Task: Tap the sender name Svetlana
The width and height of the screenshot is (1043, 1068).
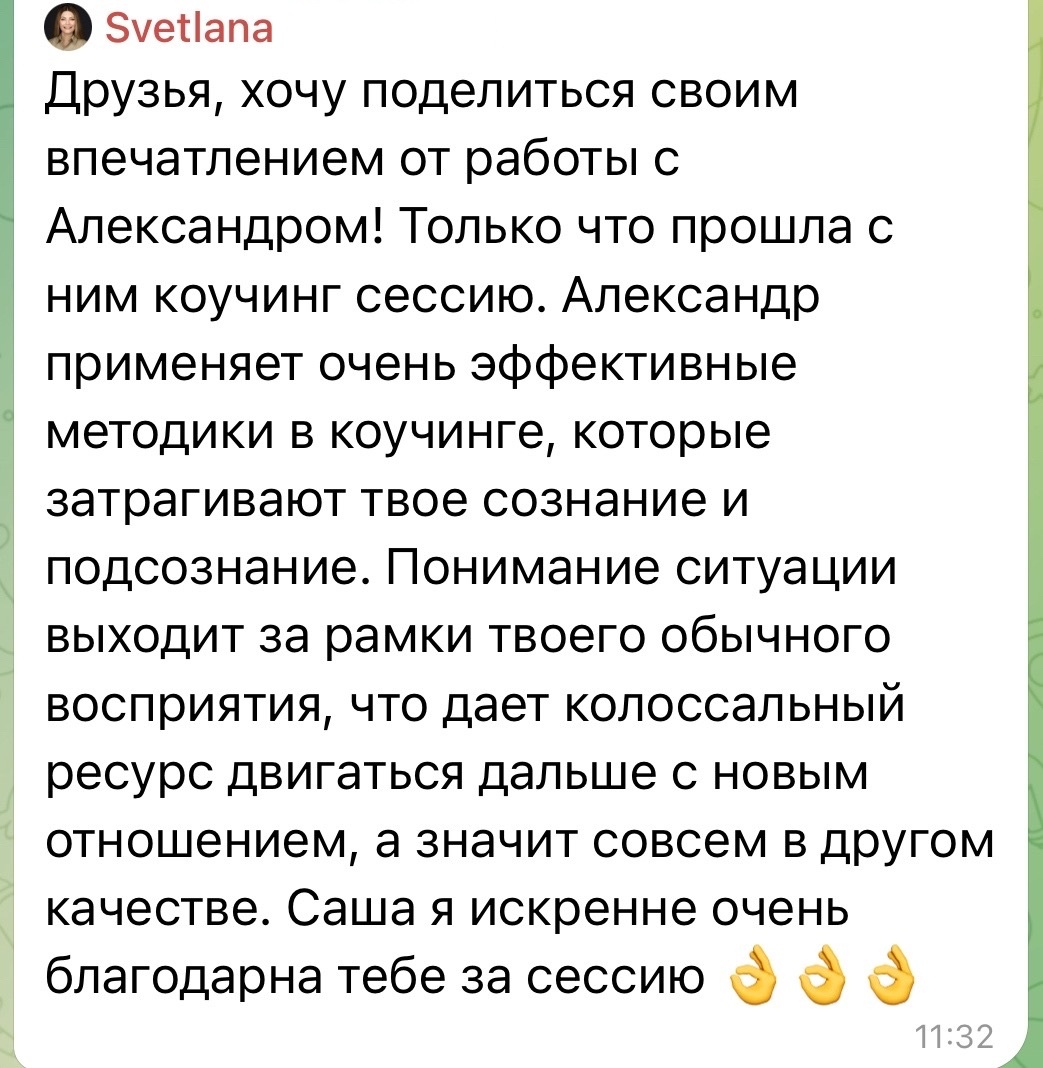Action: tap(188, 29)
